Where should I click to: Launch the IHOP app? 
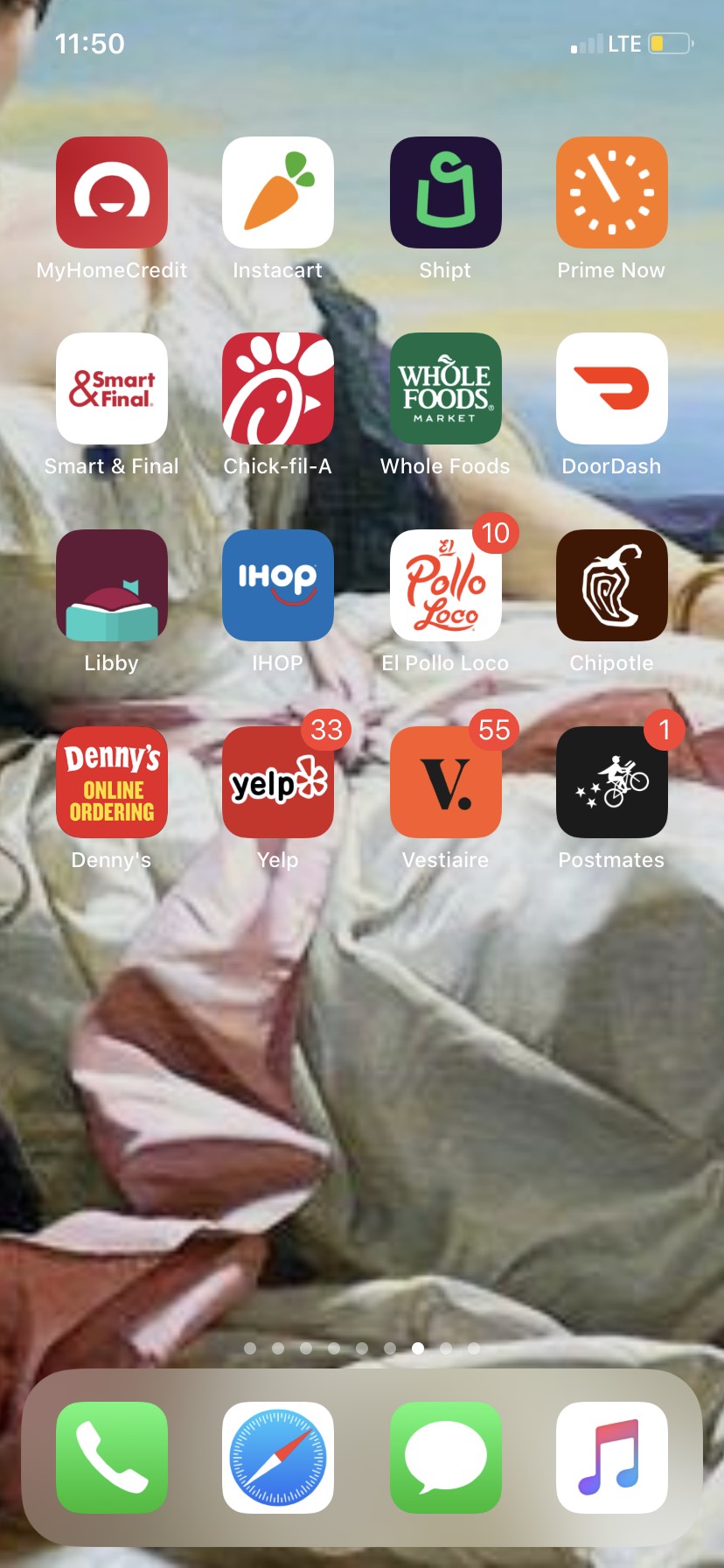point(278,585)
